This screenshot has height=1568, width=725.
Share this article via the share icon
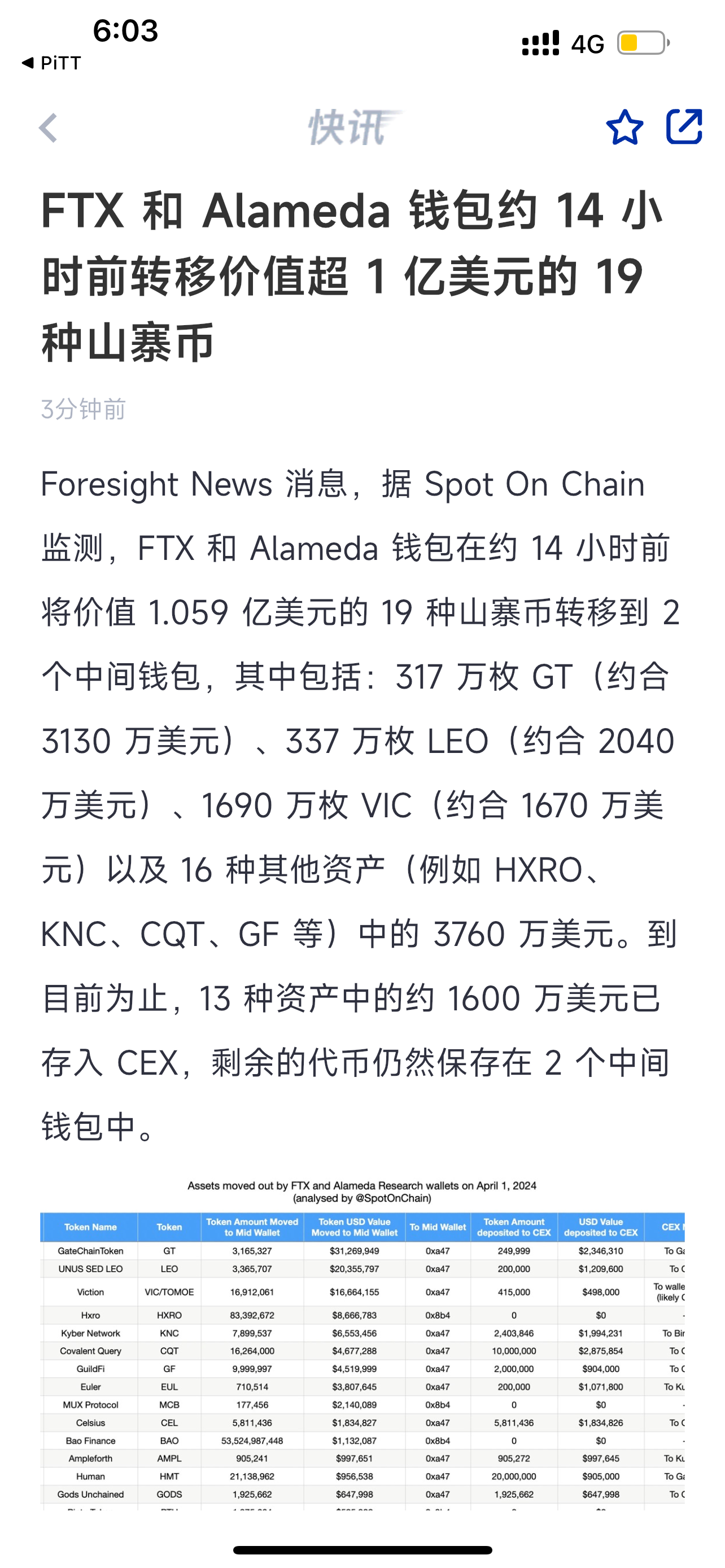pyautogui.click(x=684, y=126)
